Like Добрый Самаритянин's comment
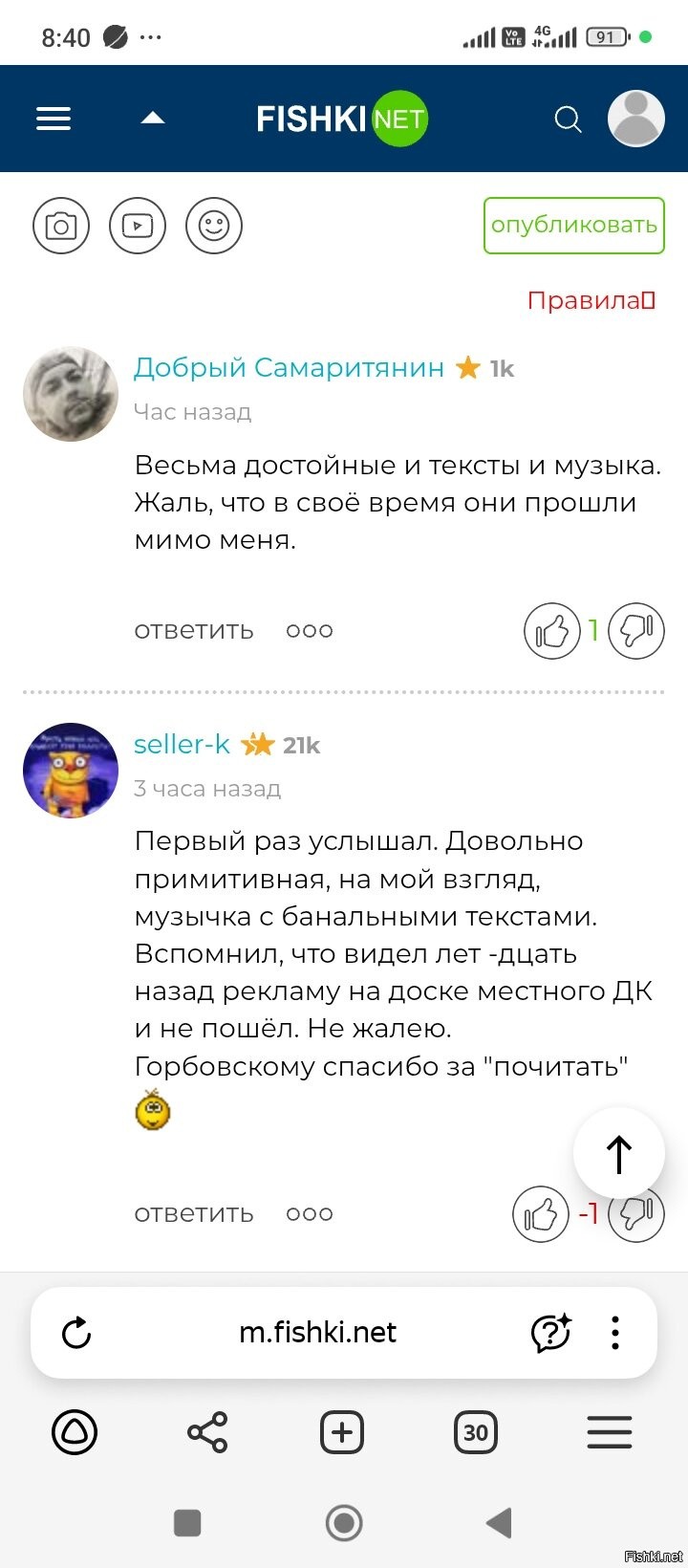This screenshot has height=1568, width=688. pyautogui.click(x=552, y=631)
